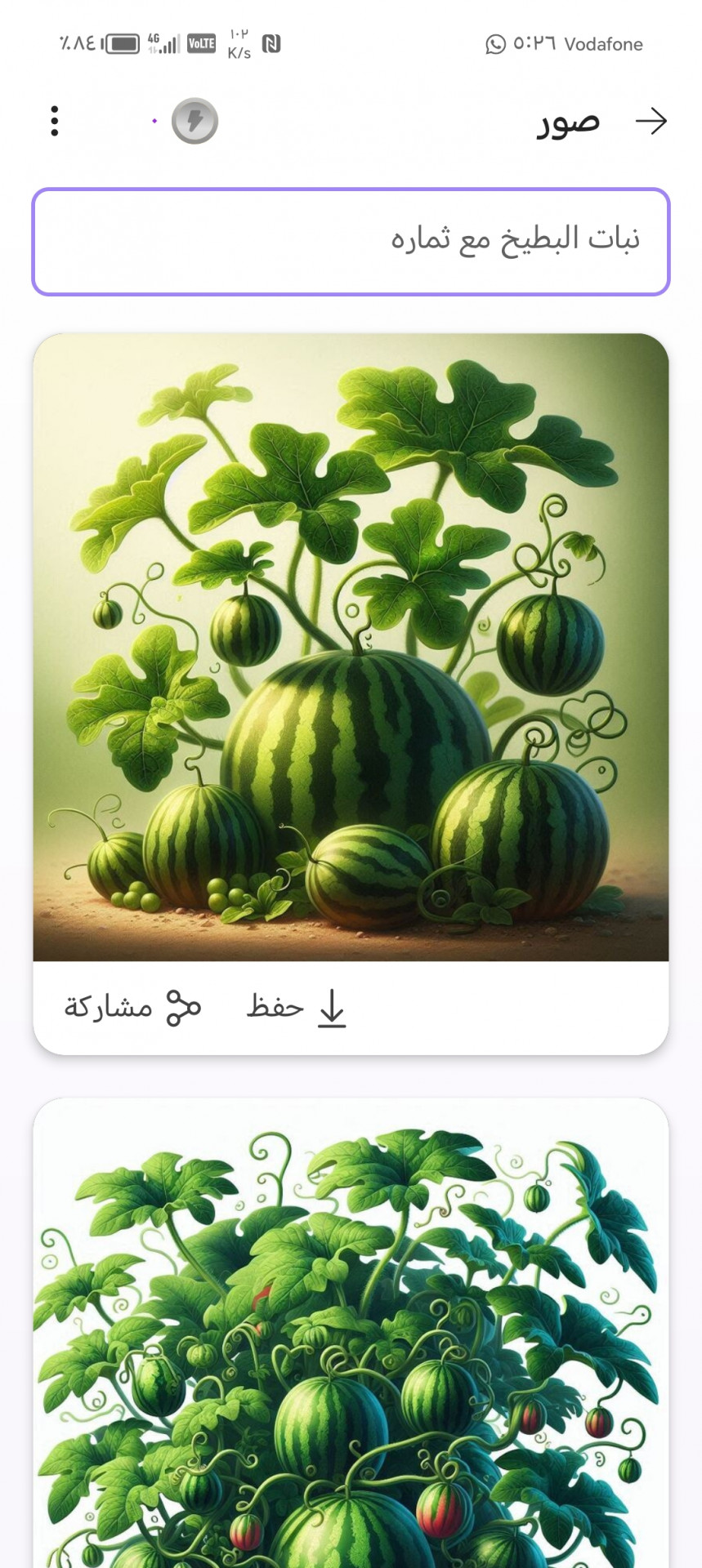Tap the lightning bolt boost icon
The height and width of the screenshot is (1568, 702).
(195, 122)
